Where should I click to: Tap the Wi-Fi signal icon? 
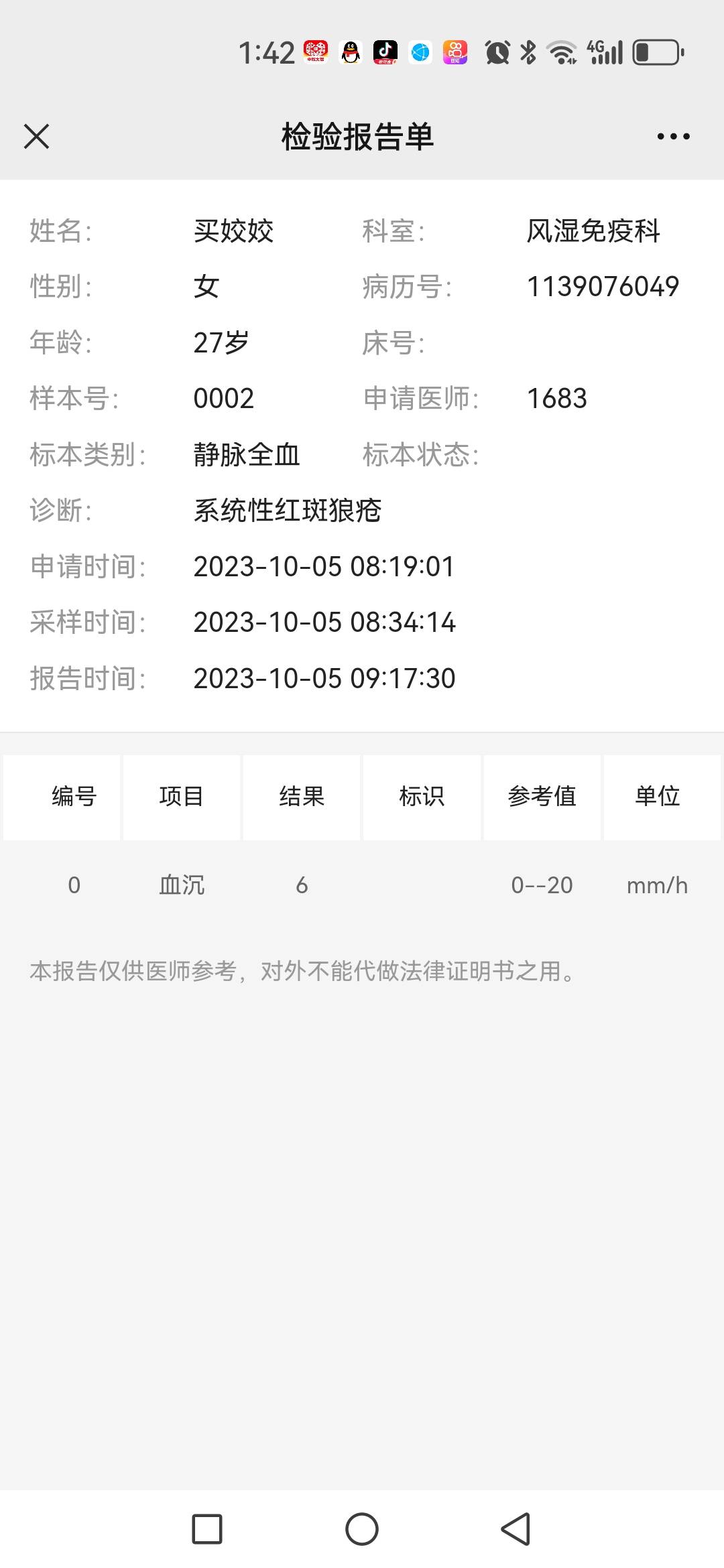(x=563, y=52)
